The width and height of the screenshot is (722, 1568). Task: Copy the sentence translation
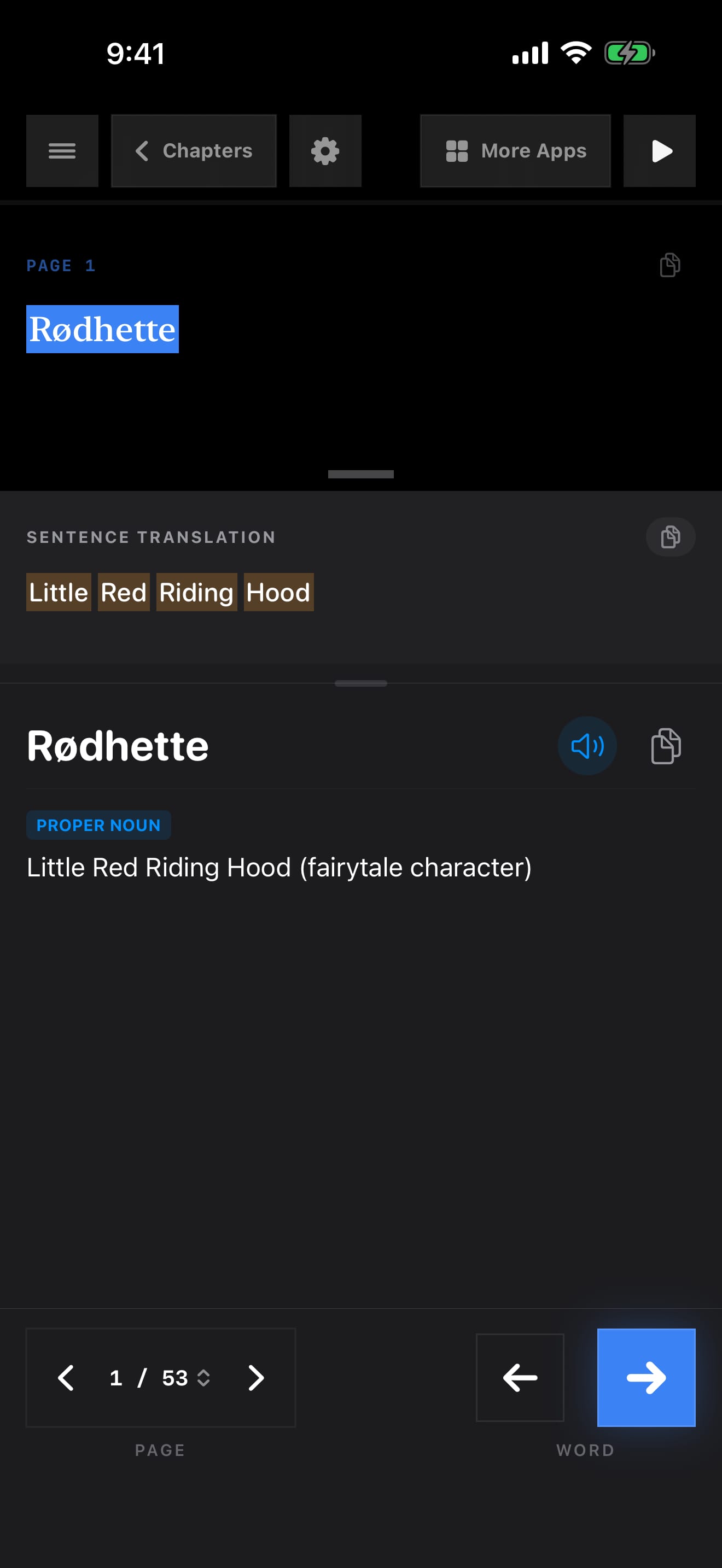point(670,537)
